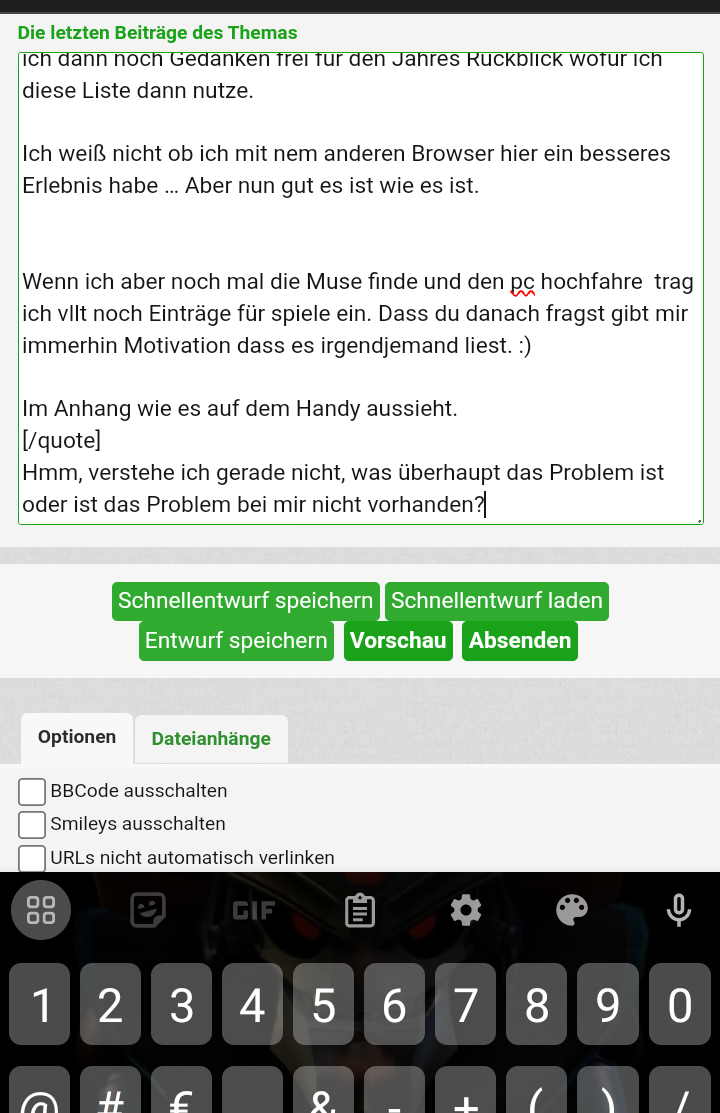Check 'Smileys ausschalten'
The image size is (720, 1113).
point(31,824)
